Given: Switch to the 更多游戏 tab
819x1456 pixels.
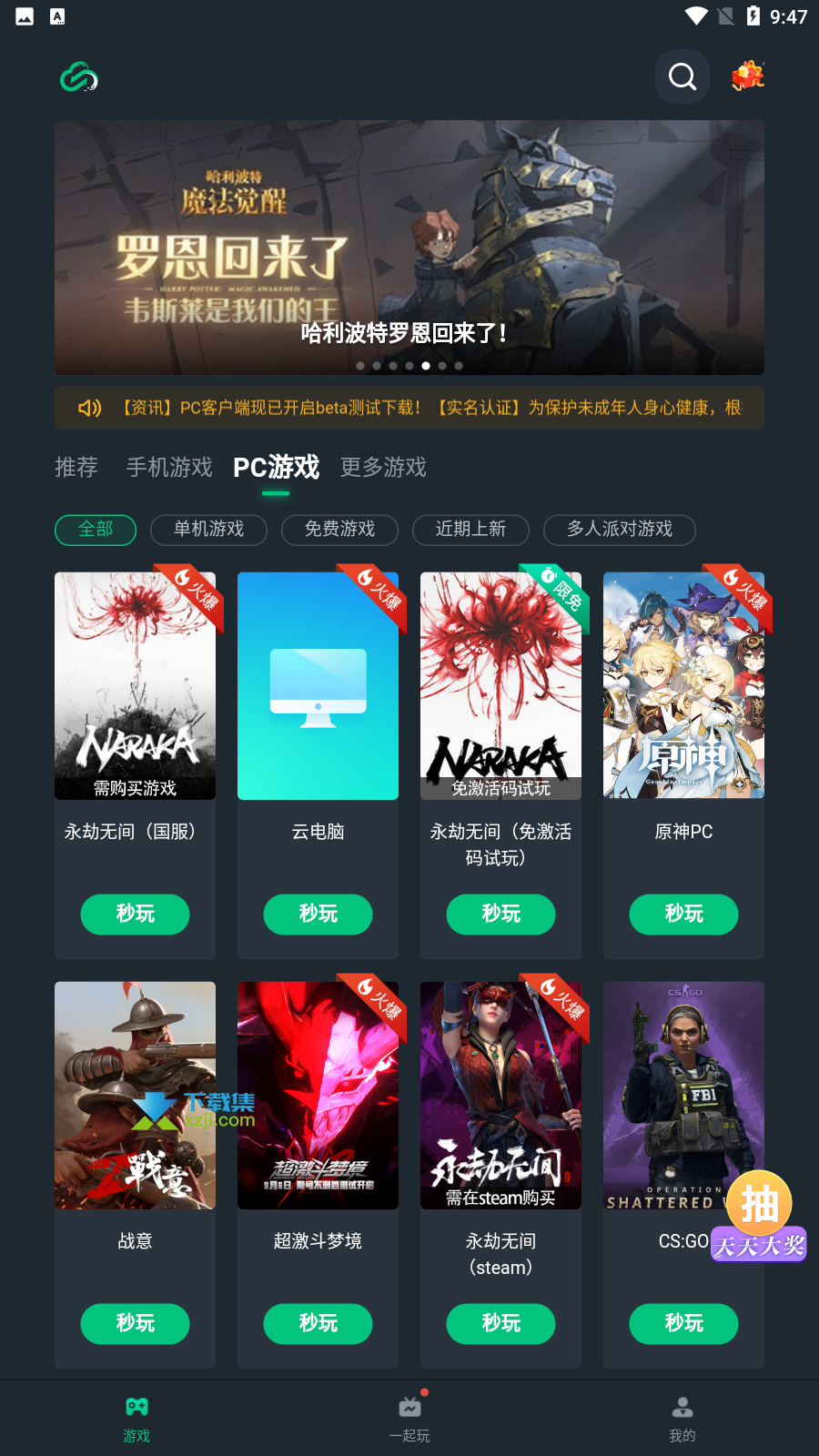Looking at the screenshot, I should coord(383,468).
